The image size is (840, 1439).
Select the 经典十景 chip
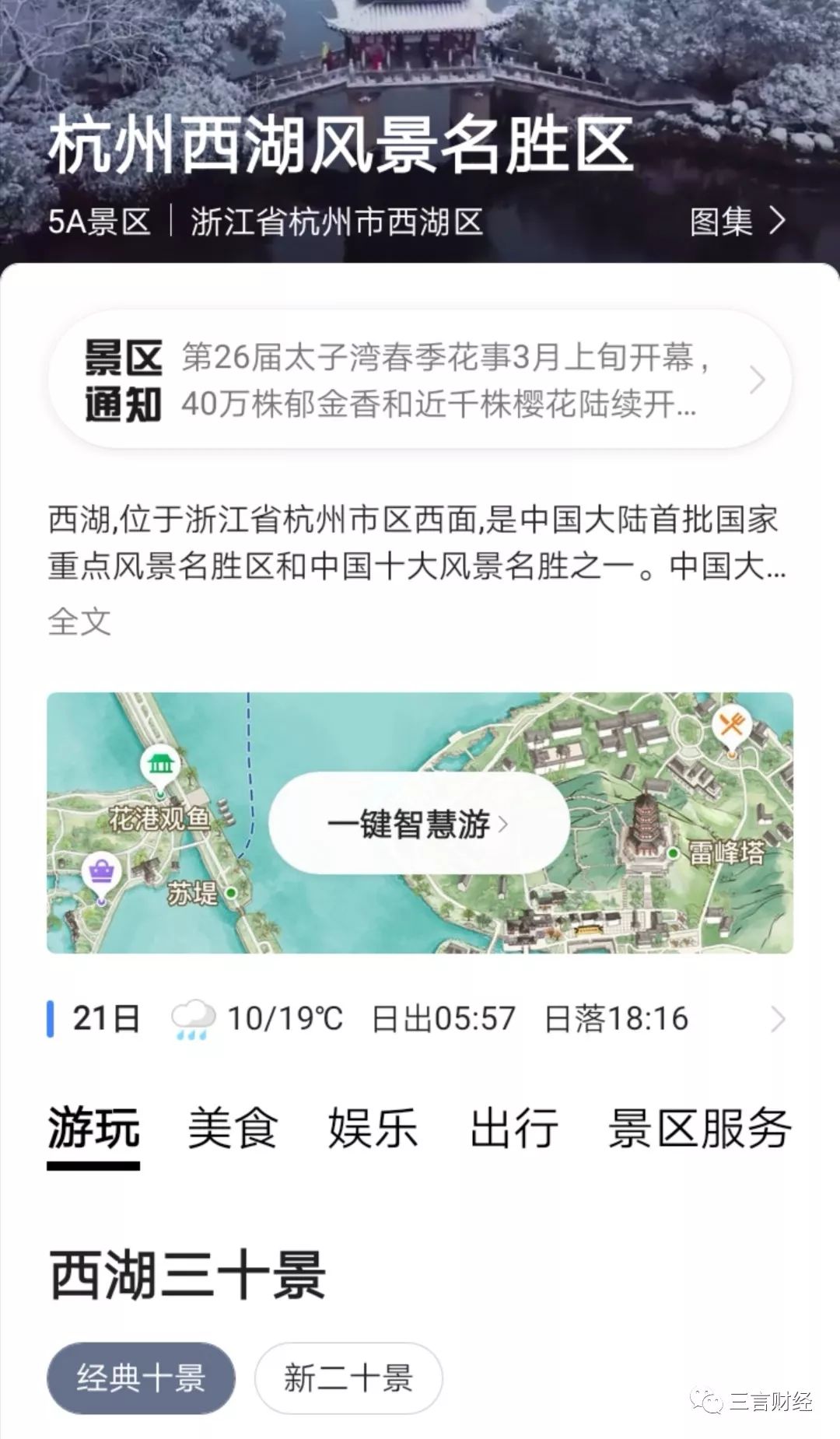point(141,1378)
